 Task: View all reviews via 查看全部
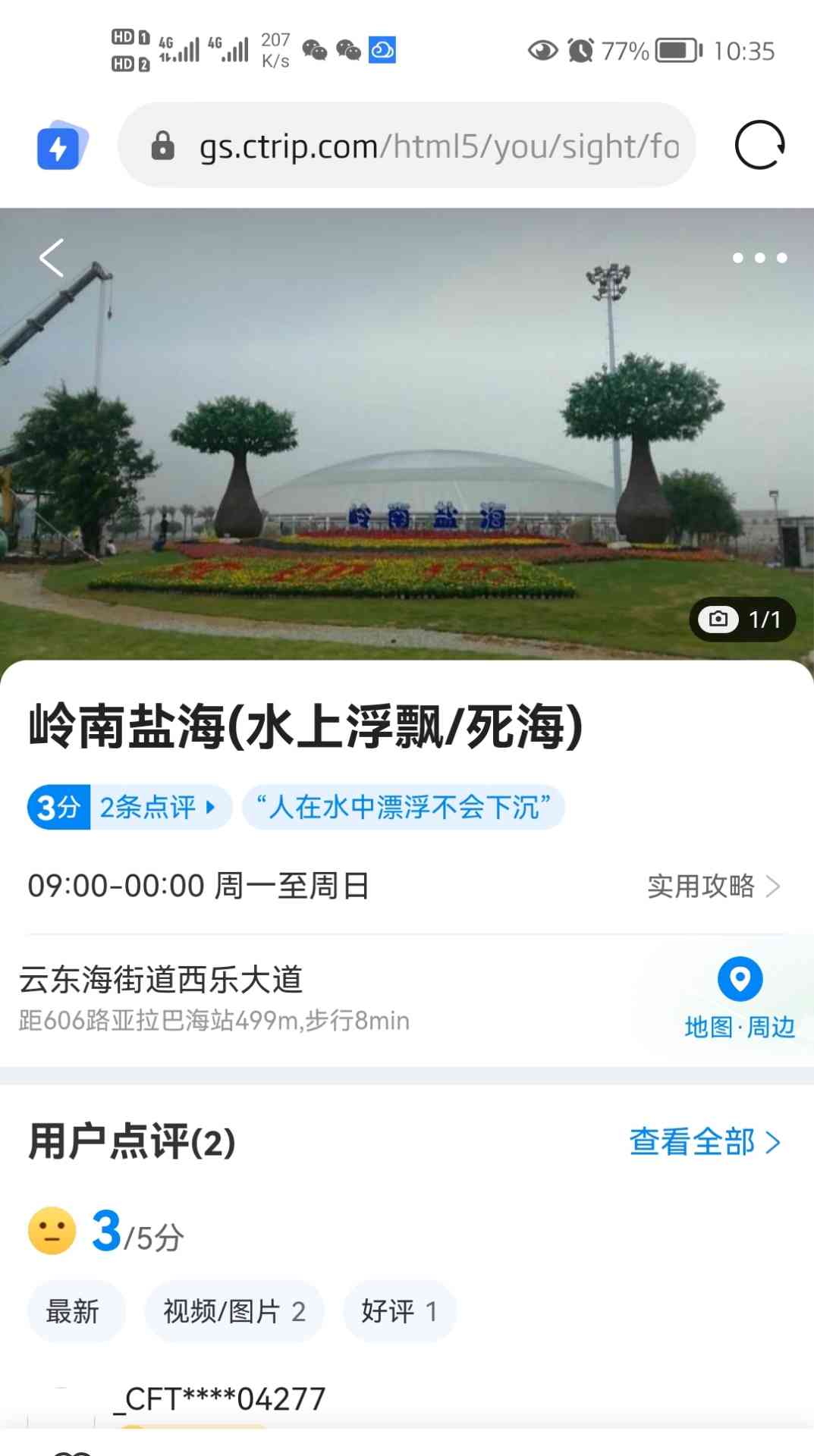(x=704, y=1142)
